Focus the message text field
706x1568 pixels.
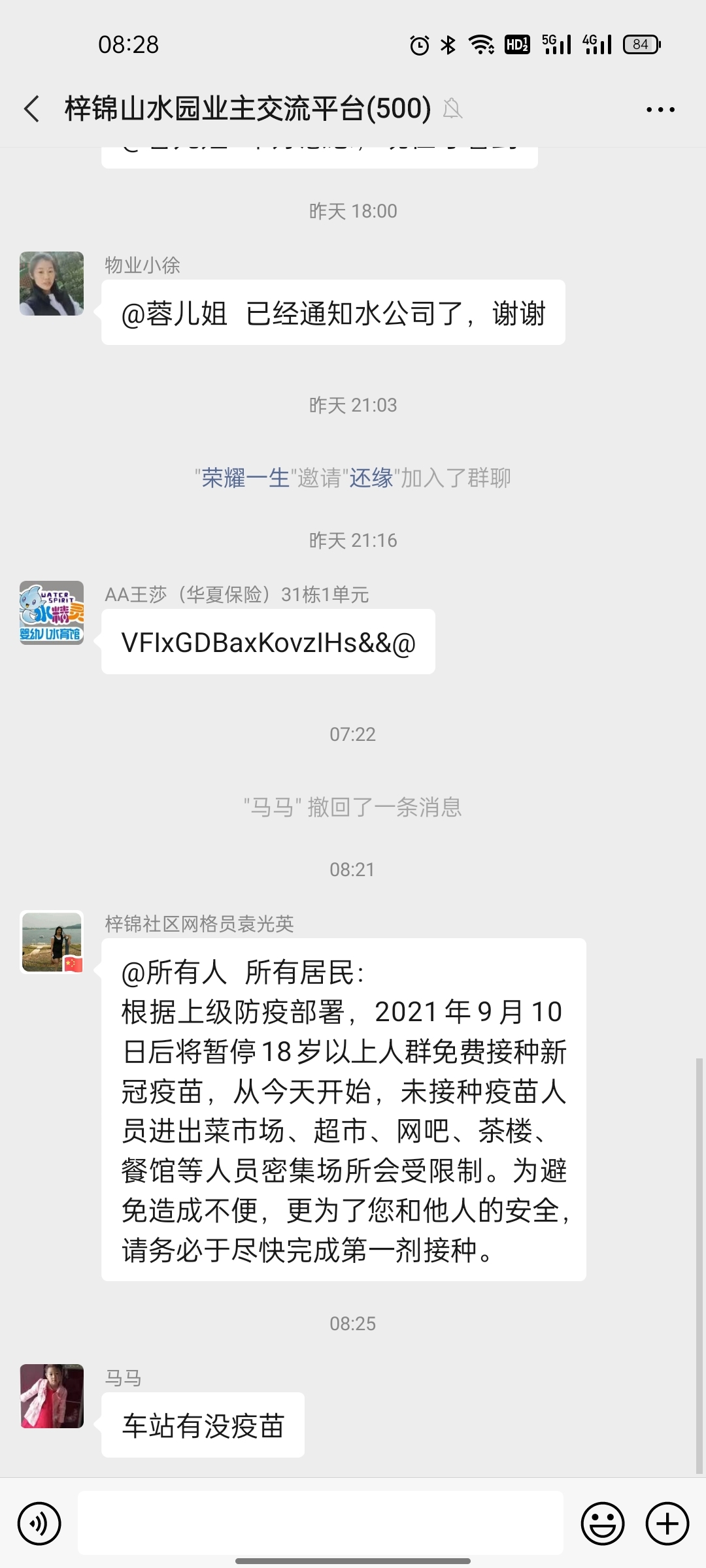click(320, 1522)
